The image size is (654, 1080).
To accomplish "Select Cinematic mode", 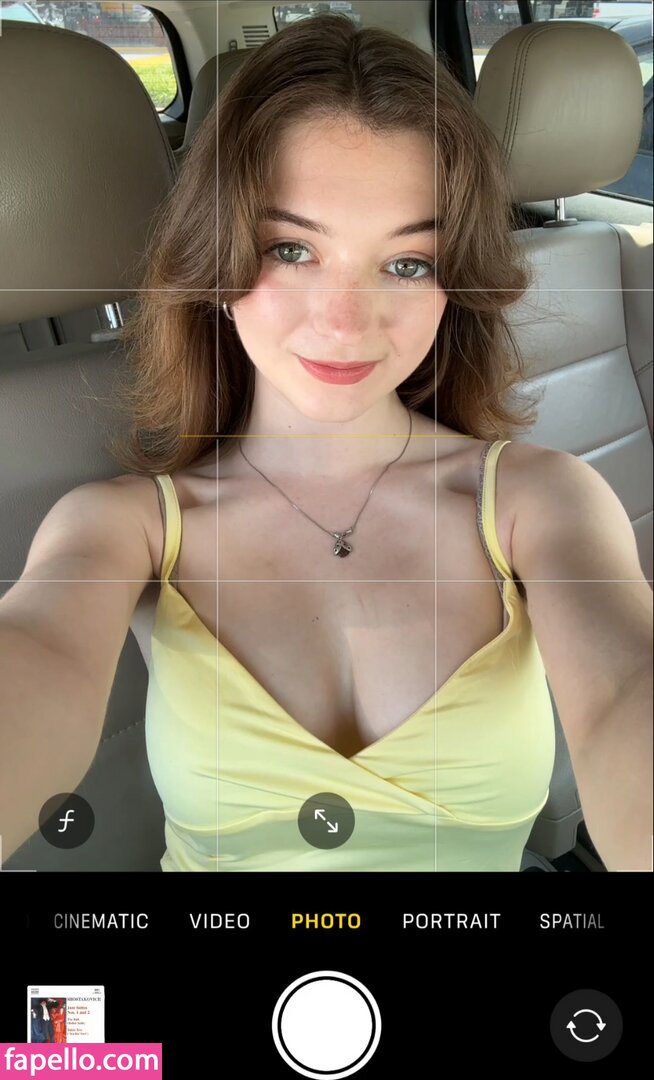I will tap(101, 921).
